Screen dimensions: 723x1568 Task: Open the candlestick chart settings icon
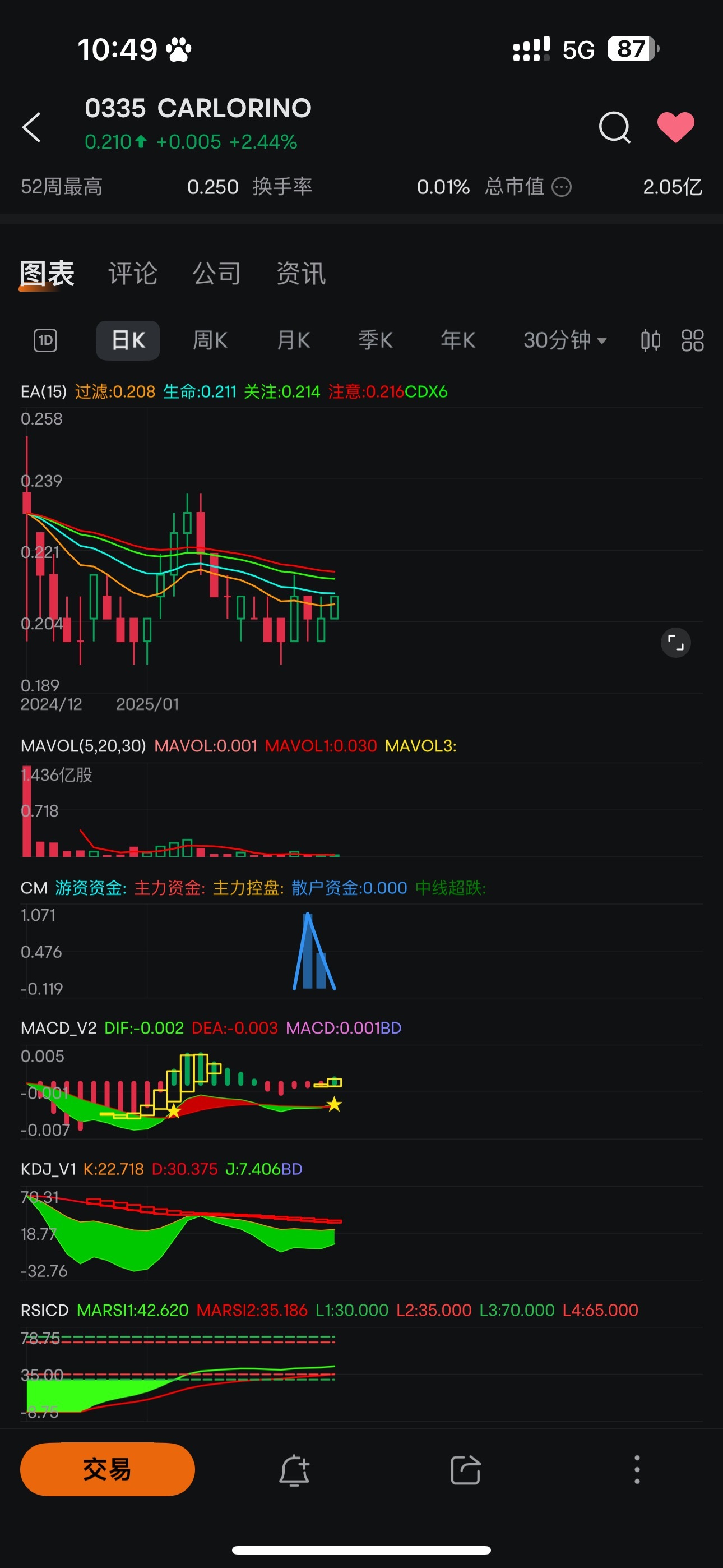651,340
